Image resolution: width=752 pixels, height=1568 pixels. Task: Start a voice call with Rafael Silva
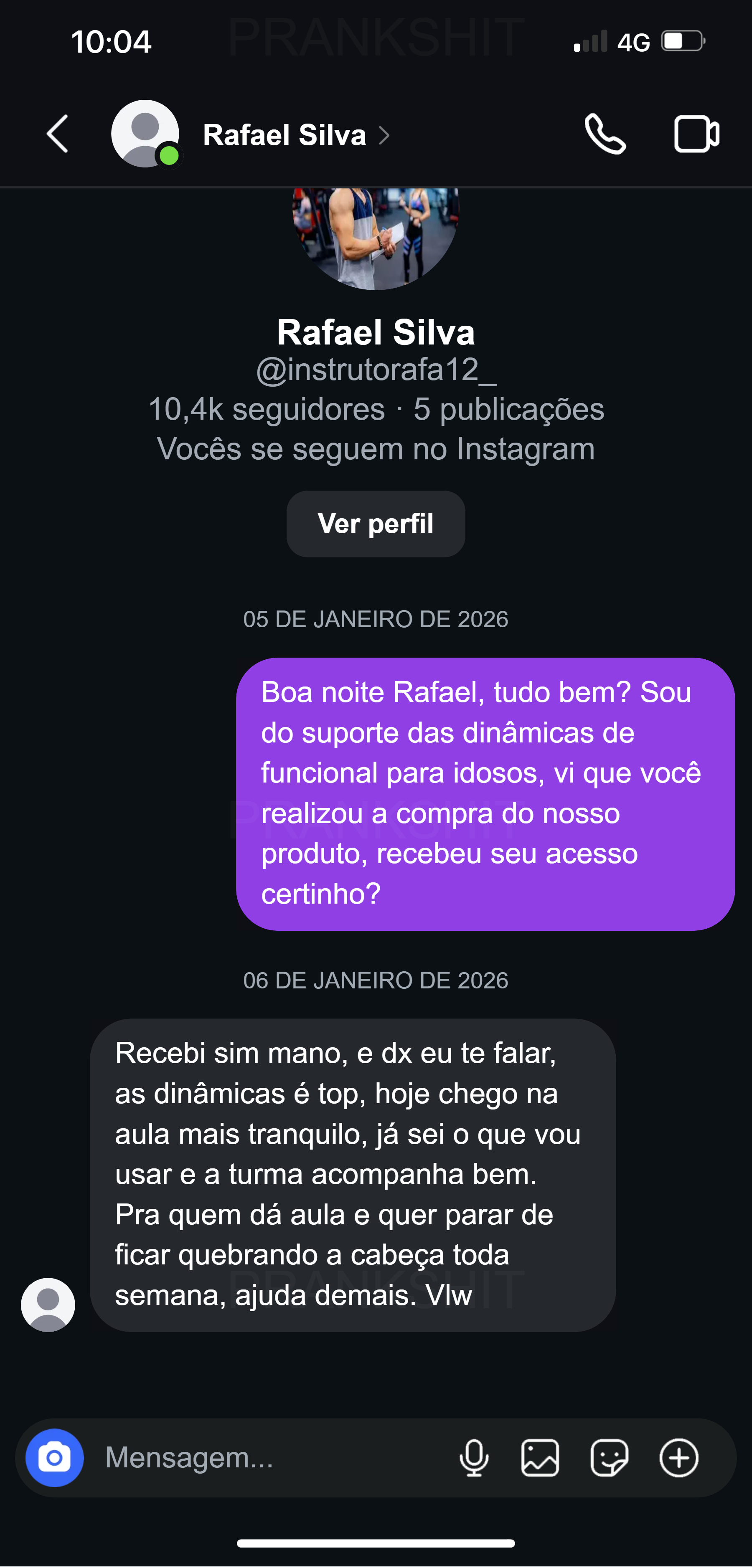coord(605,134)
